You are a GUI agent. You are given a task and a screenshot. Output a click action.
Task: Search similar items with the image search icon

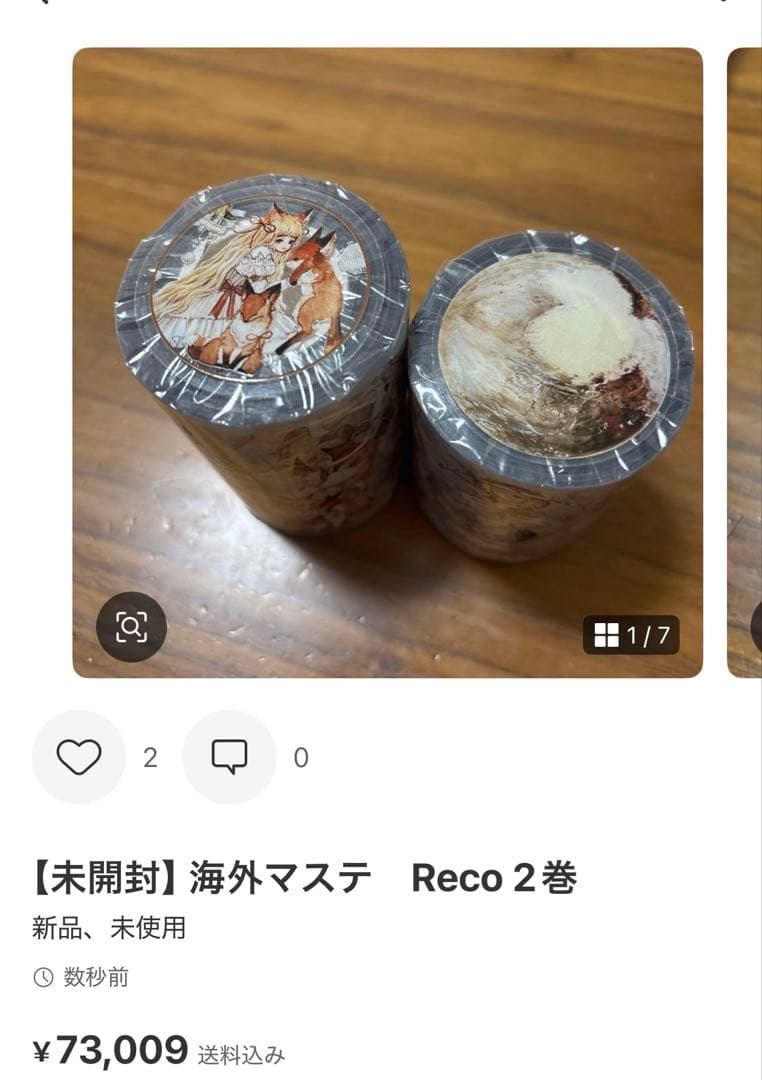tap(131, 627)
